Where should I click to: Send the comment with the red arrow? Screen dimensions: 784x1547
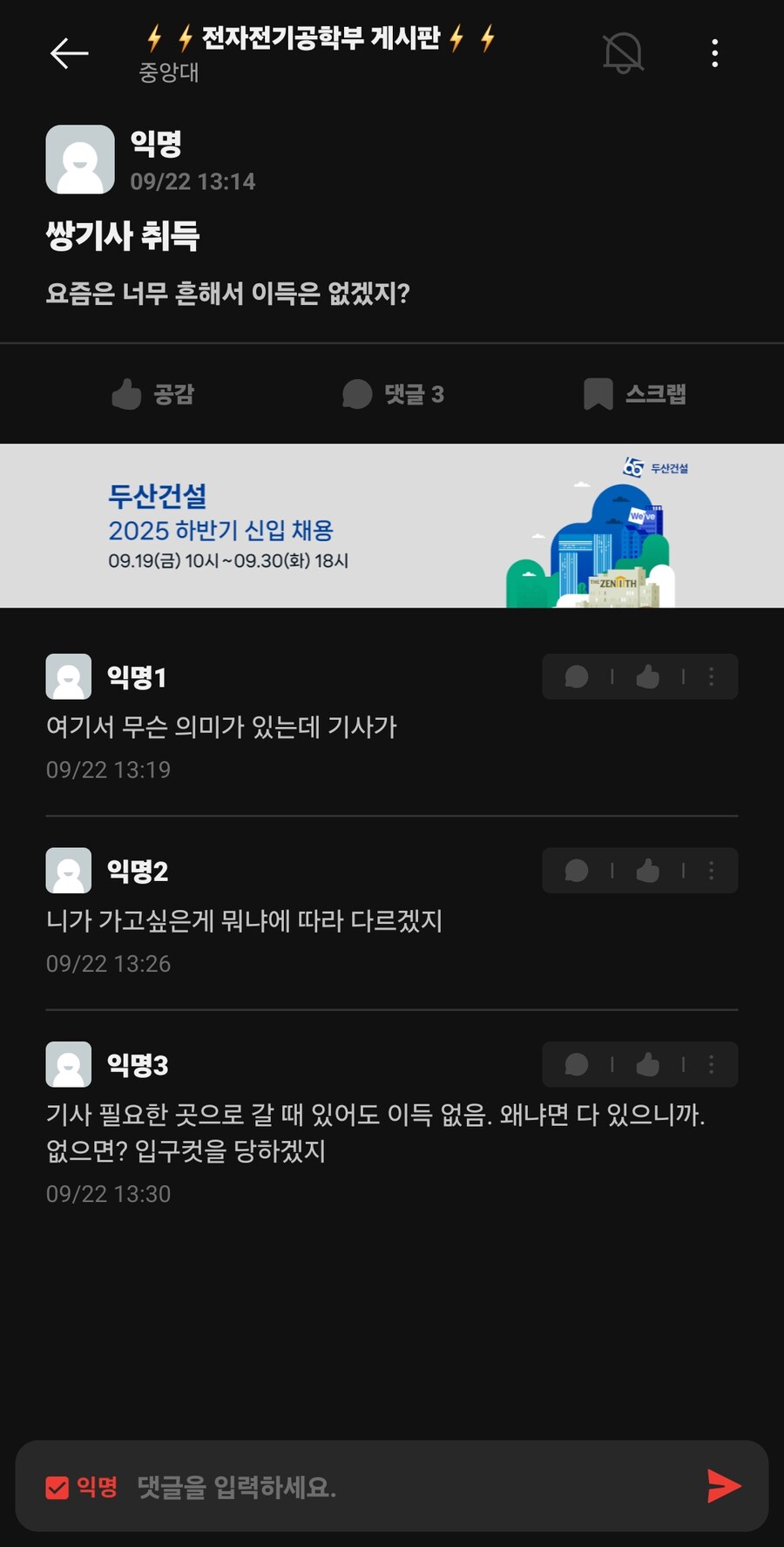click(724, 1486)
